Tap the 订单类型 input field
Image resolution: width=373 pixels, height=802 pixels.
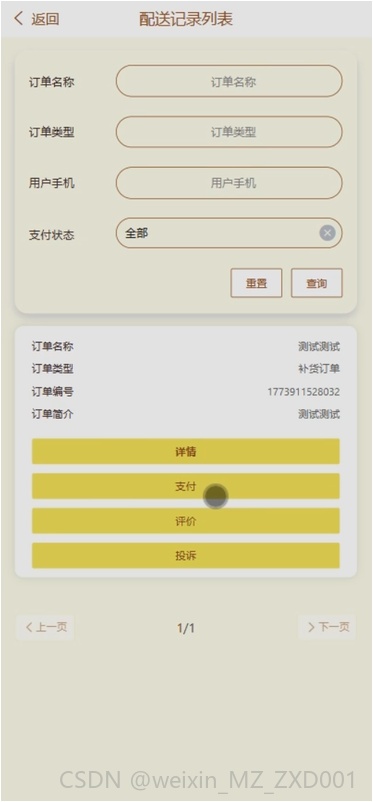click(229, 132)
